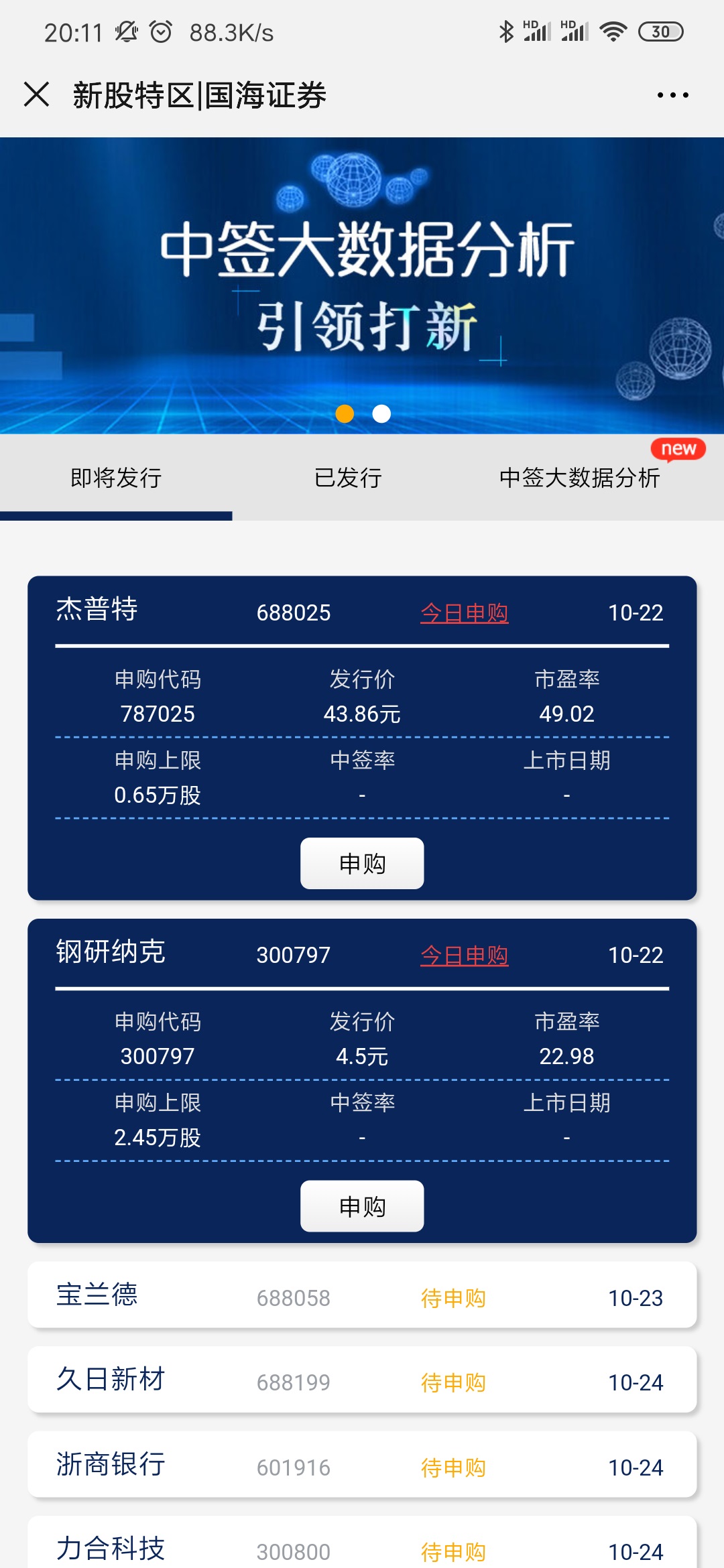
Task: Go to the second banner slide indicator
Action: (381, 414)
